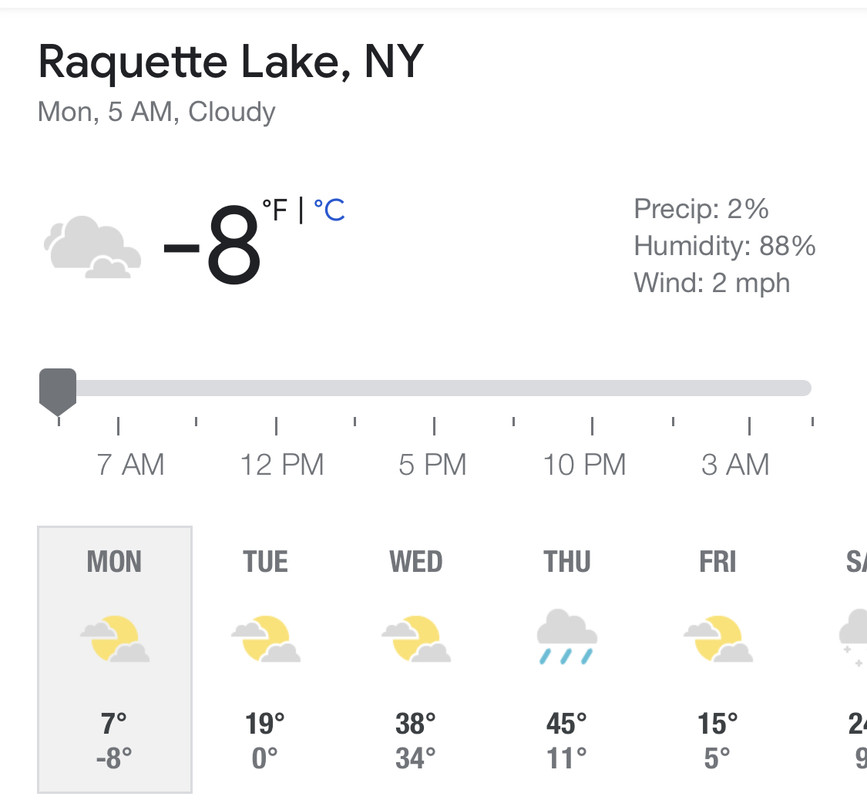Open Friday's forecast
Image resolution: width=867 pixels, height=800 pixels.
coord(717,659)
